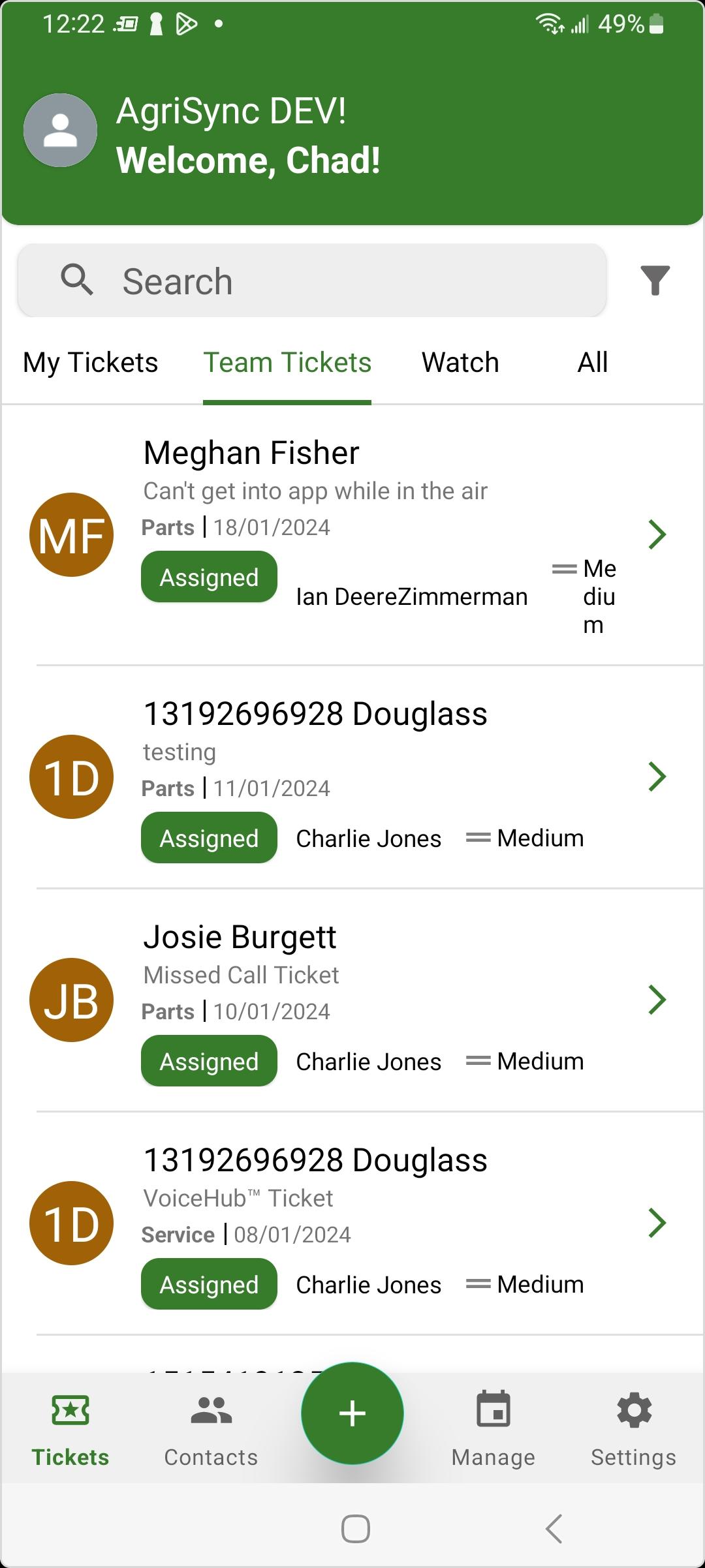This screenshot has height=1568, width=705.
Task: Open Meghan Fisher's ticket
Action: [x=352, y=535]
